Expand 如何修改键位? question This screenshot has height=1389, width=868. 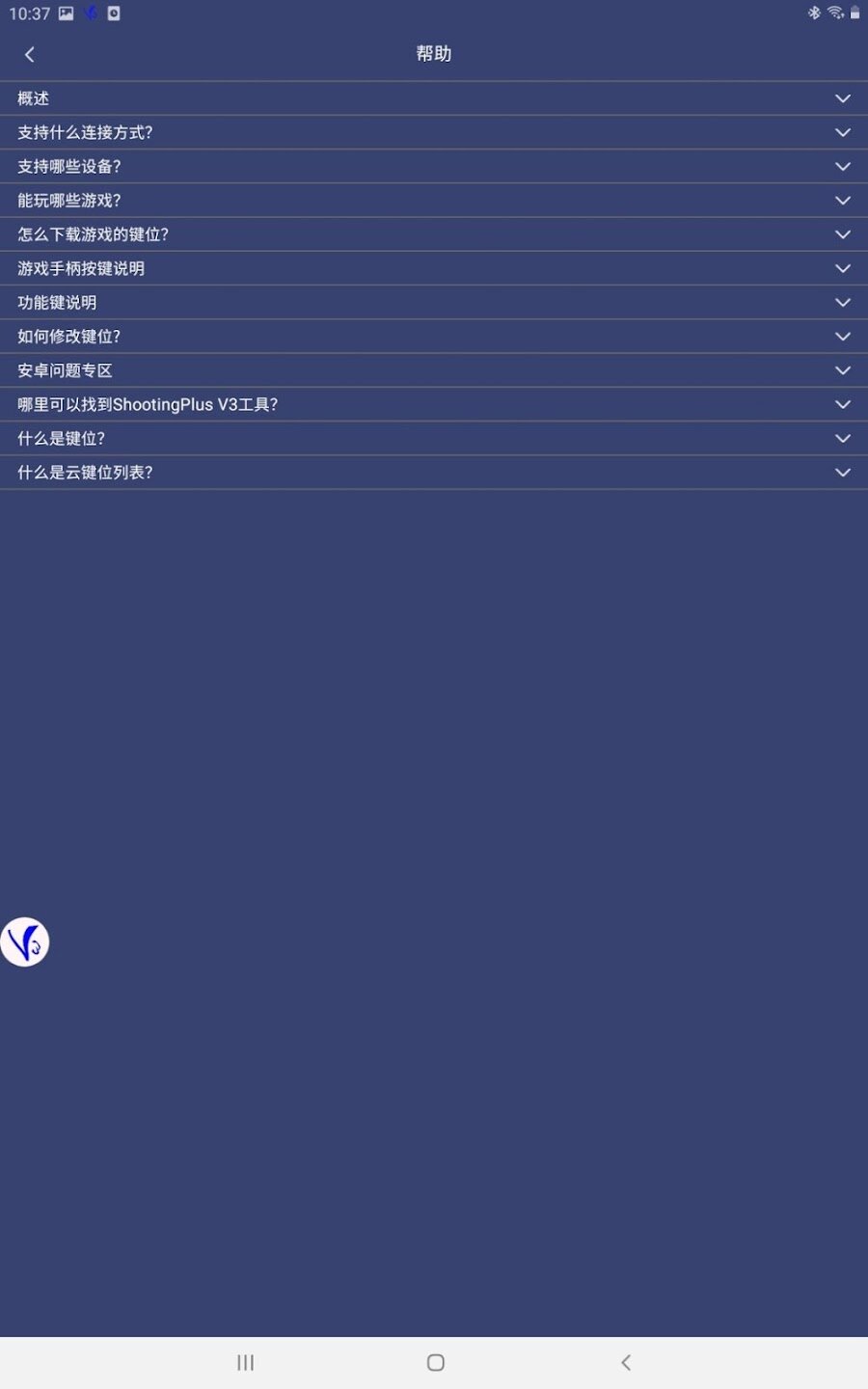click(x=842, y=337)
